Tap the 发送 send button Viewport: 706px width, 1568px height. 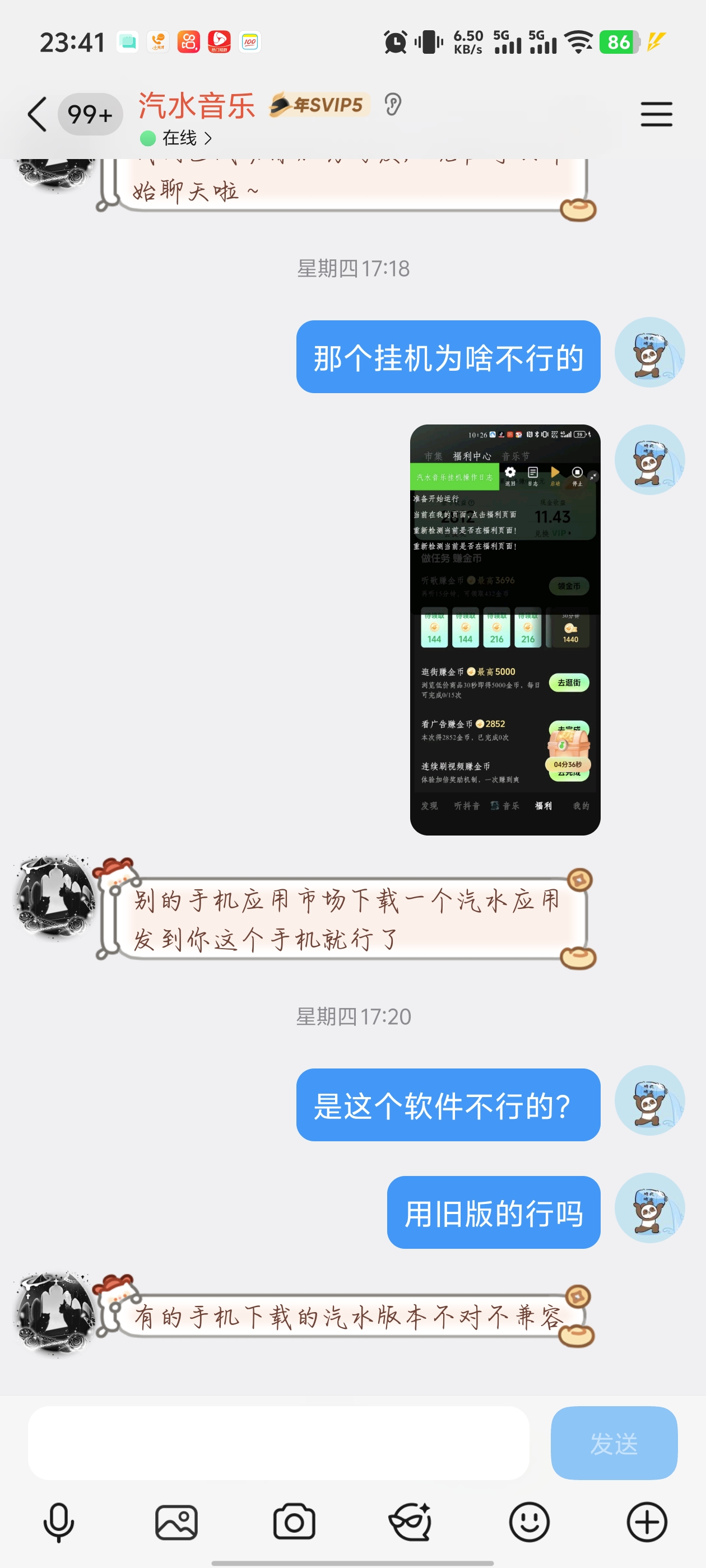614,1442
